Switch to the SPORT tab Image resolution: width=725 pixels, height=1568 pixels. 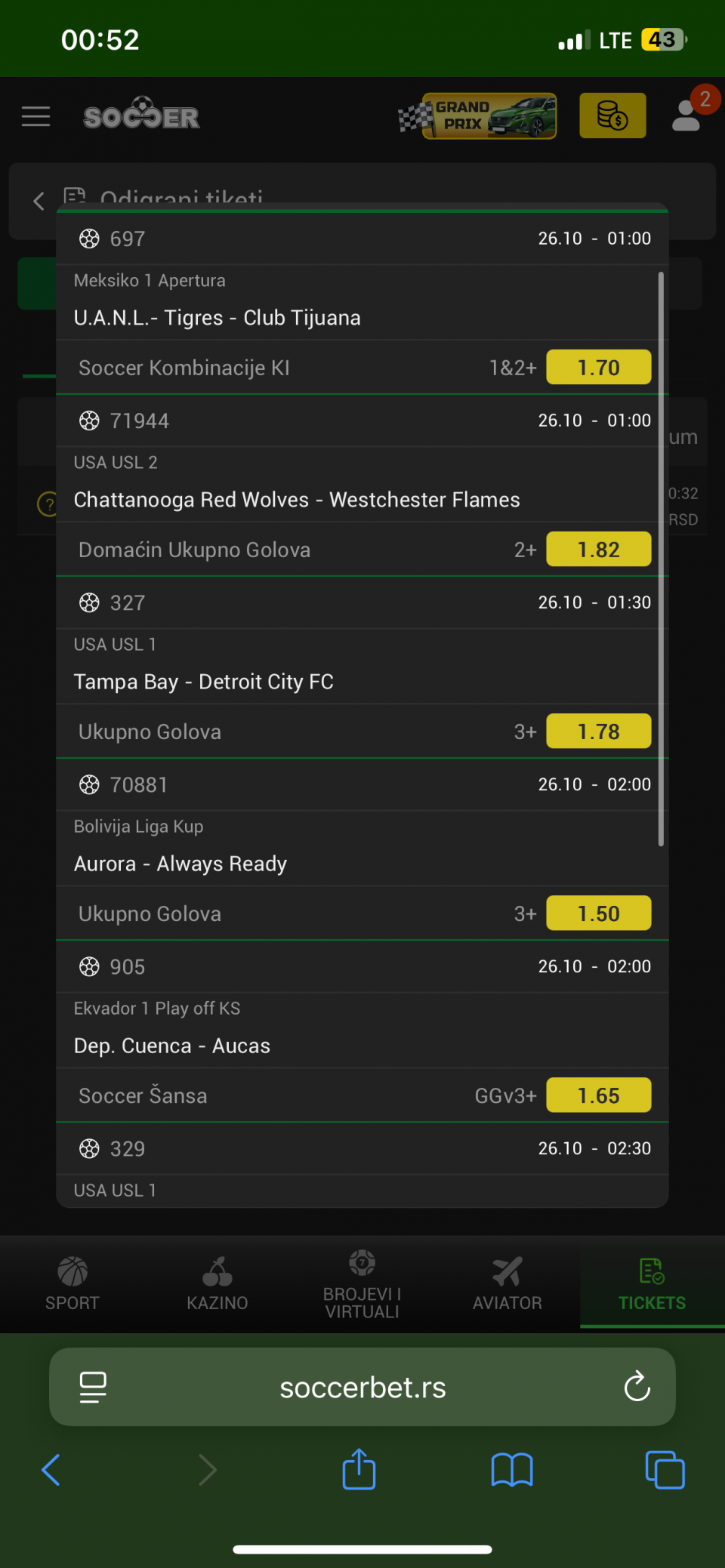[72, 1283]
